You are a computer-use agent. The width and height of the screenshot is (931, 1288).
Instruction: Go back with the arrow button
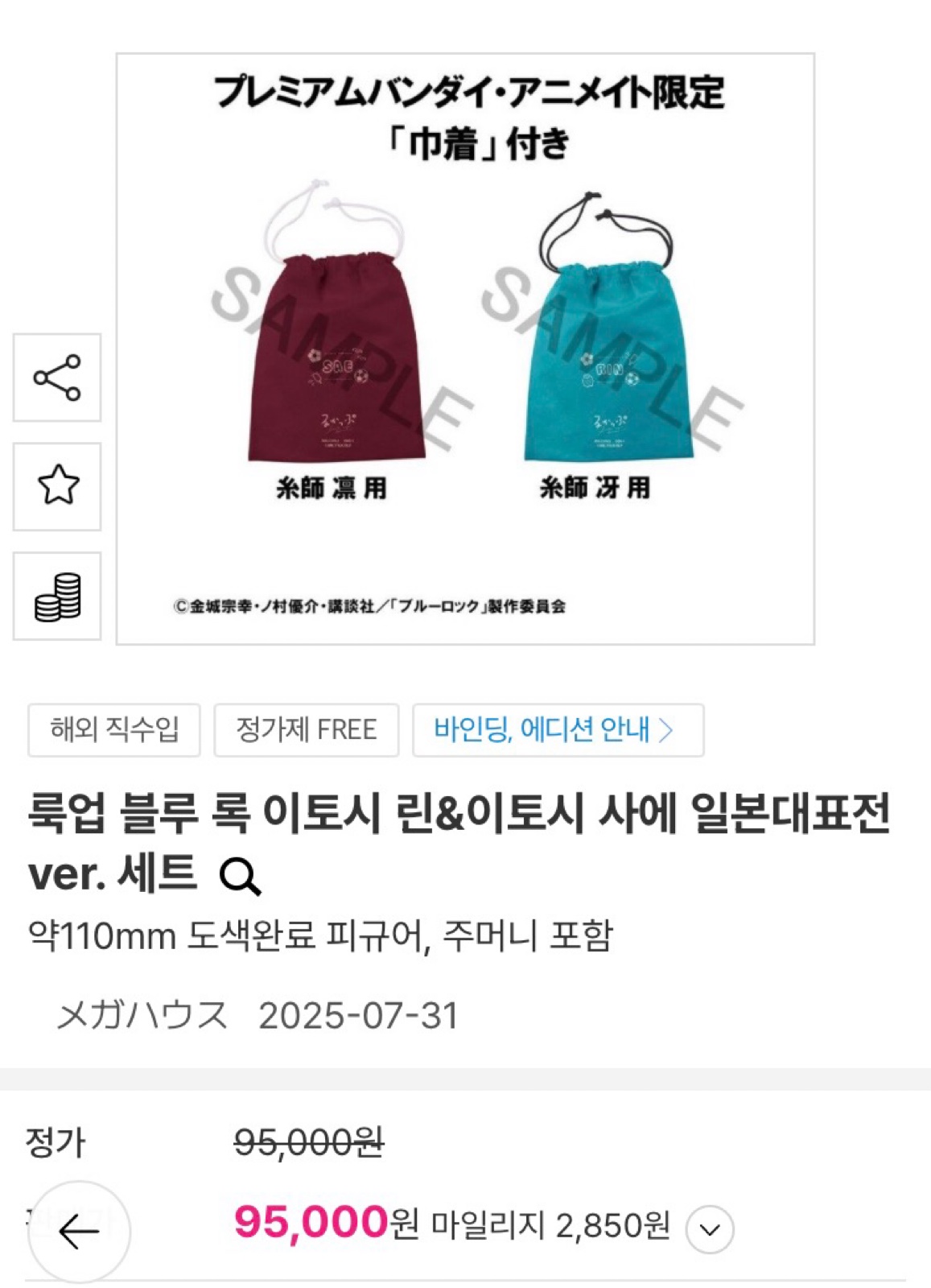click(79, 1231)
